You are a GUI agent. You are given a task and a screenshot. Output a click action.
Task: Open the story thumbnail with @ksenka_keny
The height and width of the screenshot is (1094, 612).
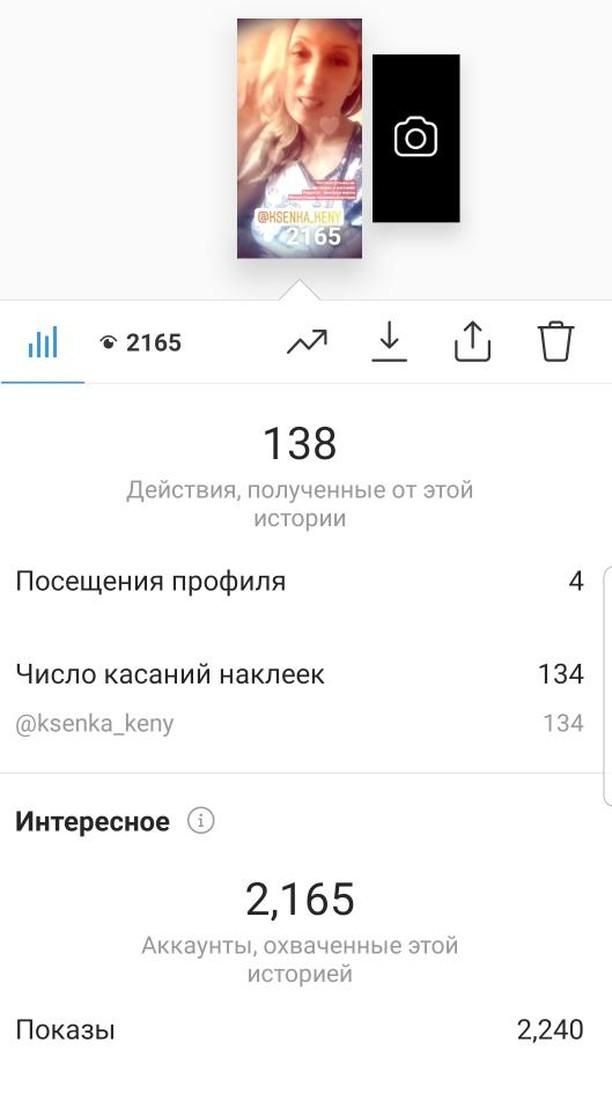click(x=299, y=138)
